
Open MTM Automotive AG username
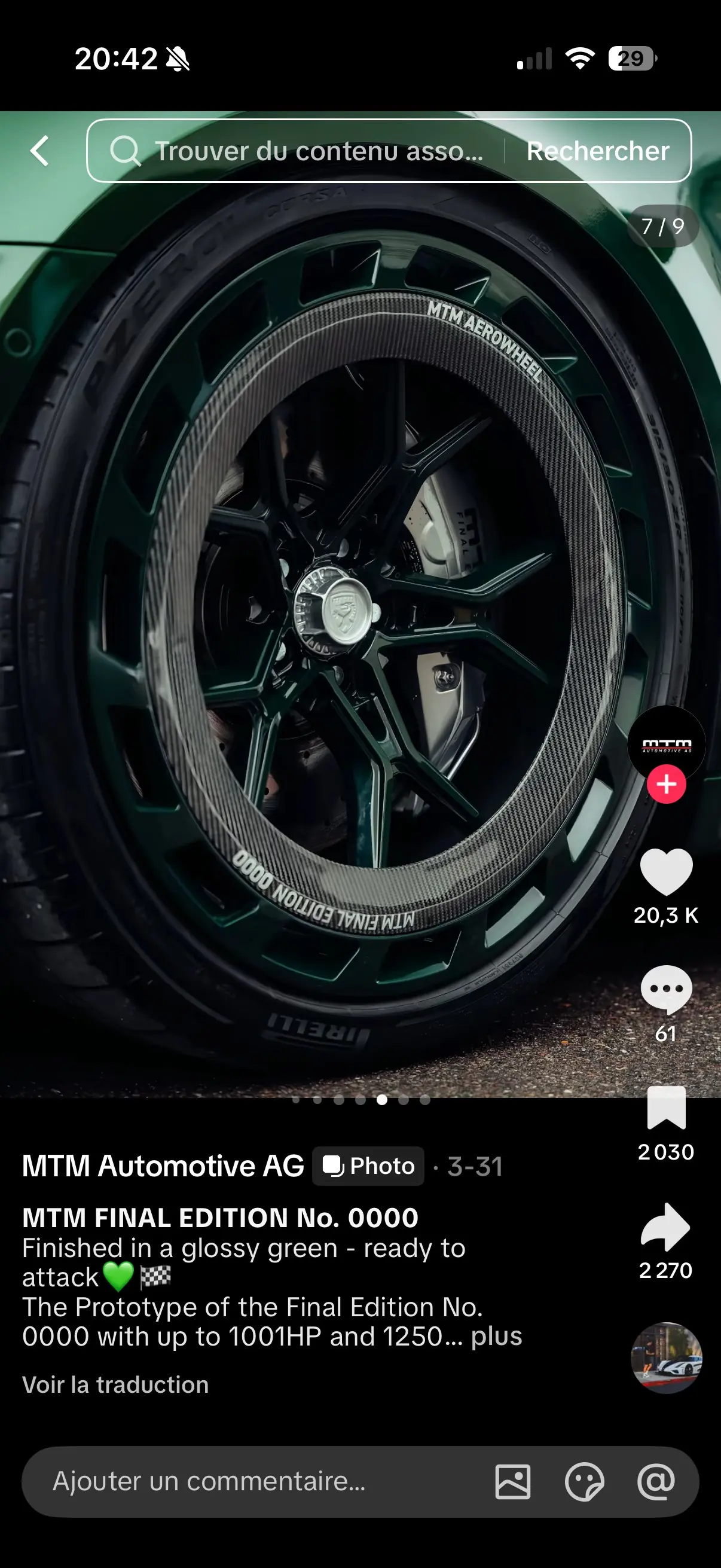pyautogui.click(x=163, y=1166)
